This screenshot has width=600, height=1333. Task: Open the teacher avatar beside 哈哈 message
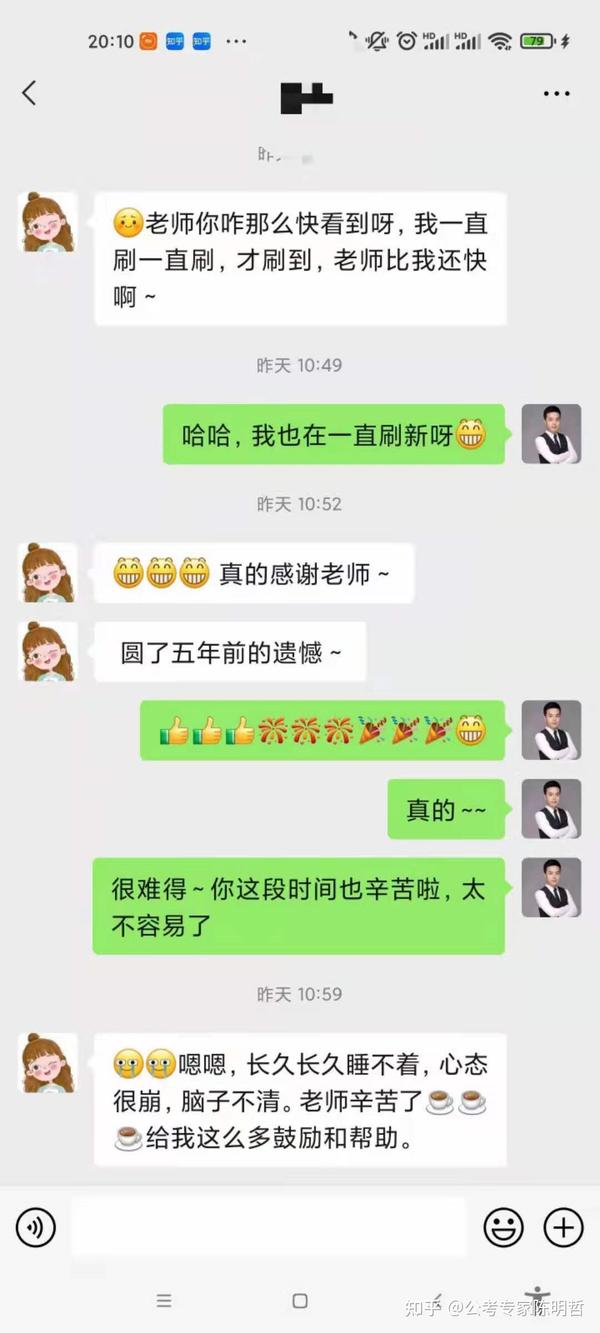(551, 434)
